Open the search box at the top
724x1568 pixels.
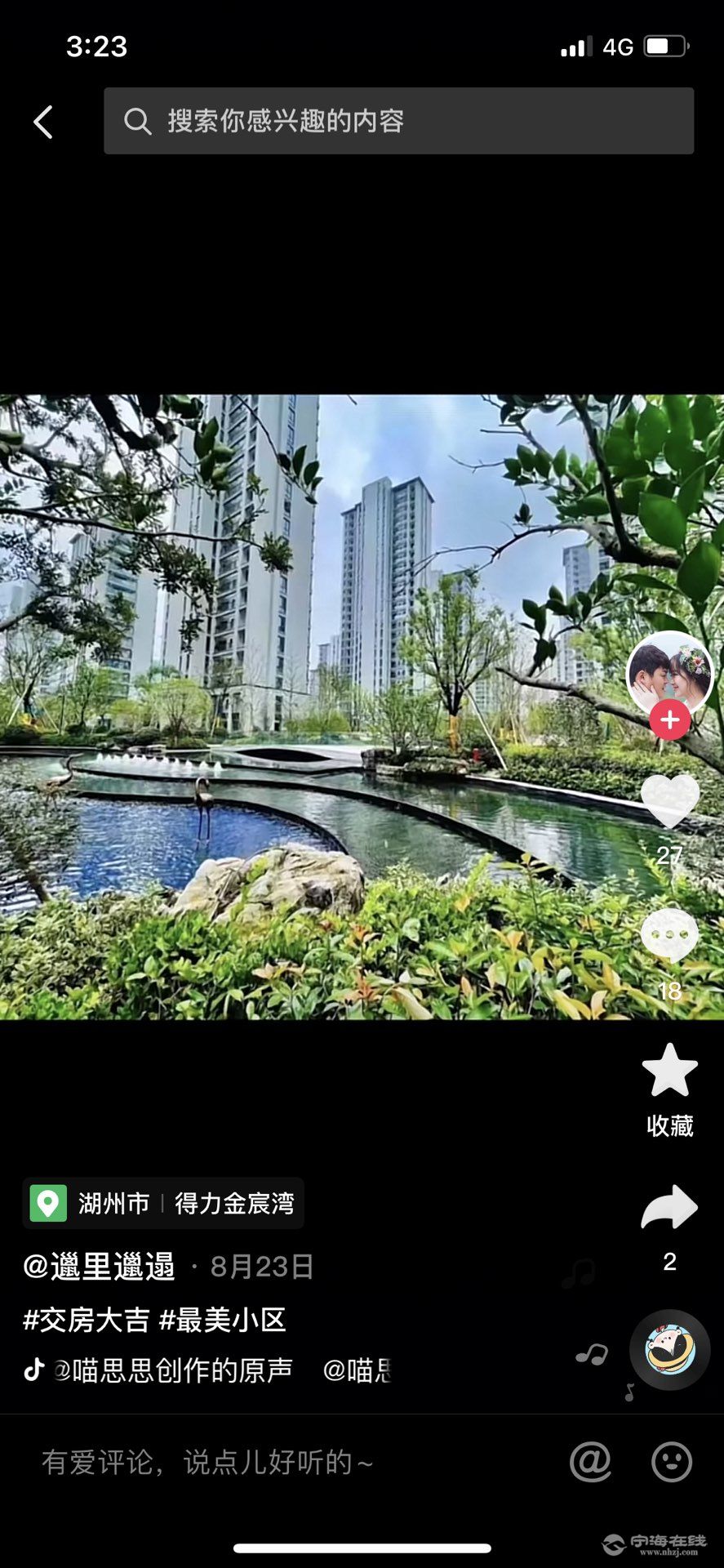pyautogui.click(x=398, y=121)
